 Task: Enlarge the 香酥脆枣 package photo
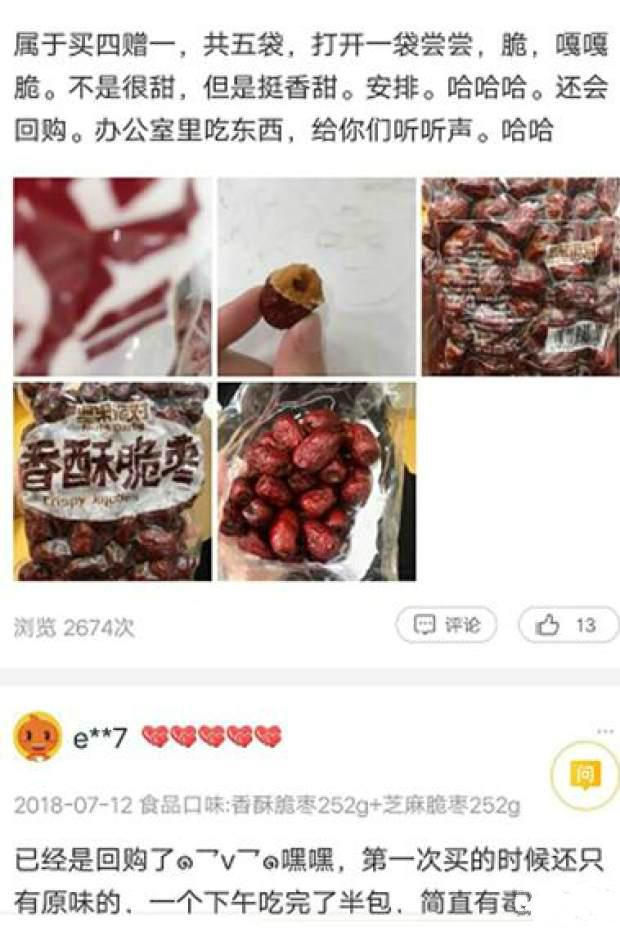click(x=112, y=481)
